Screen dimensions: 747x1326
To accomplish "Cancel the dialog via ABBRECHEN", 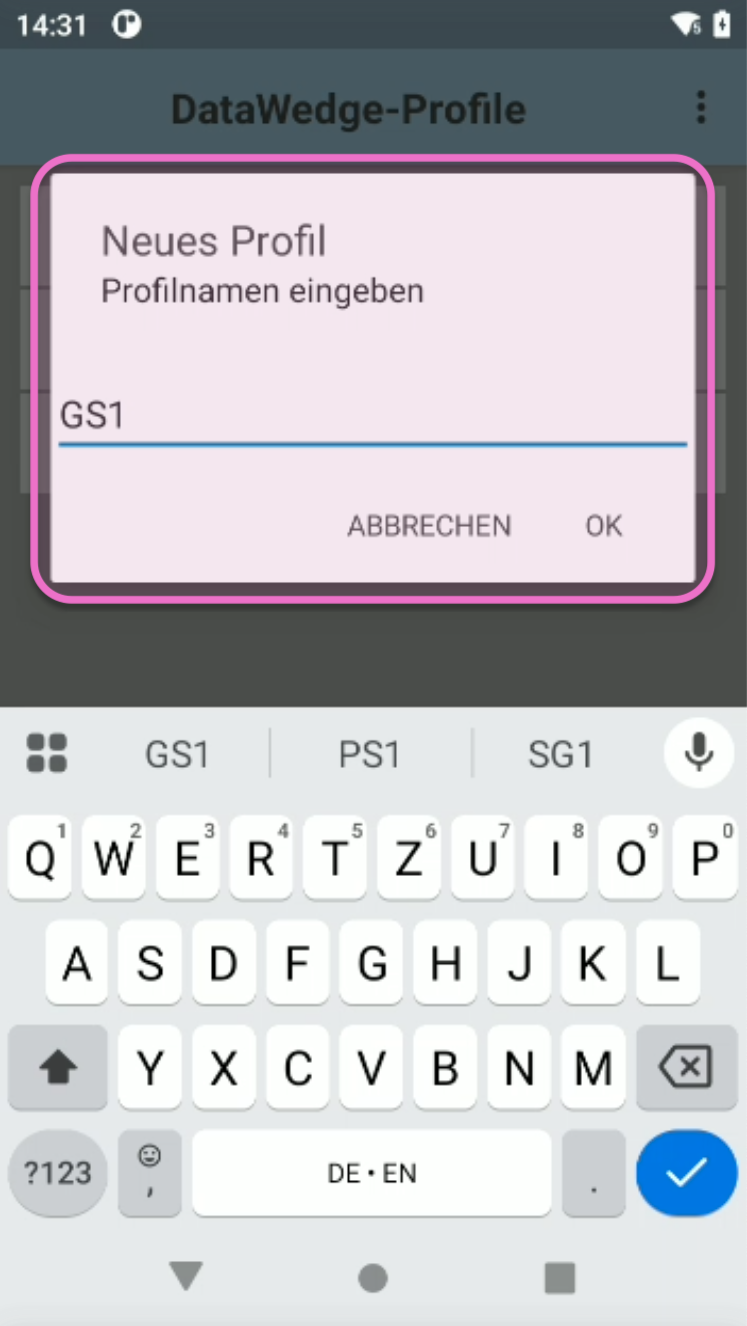I will tap(429, 525).
